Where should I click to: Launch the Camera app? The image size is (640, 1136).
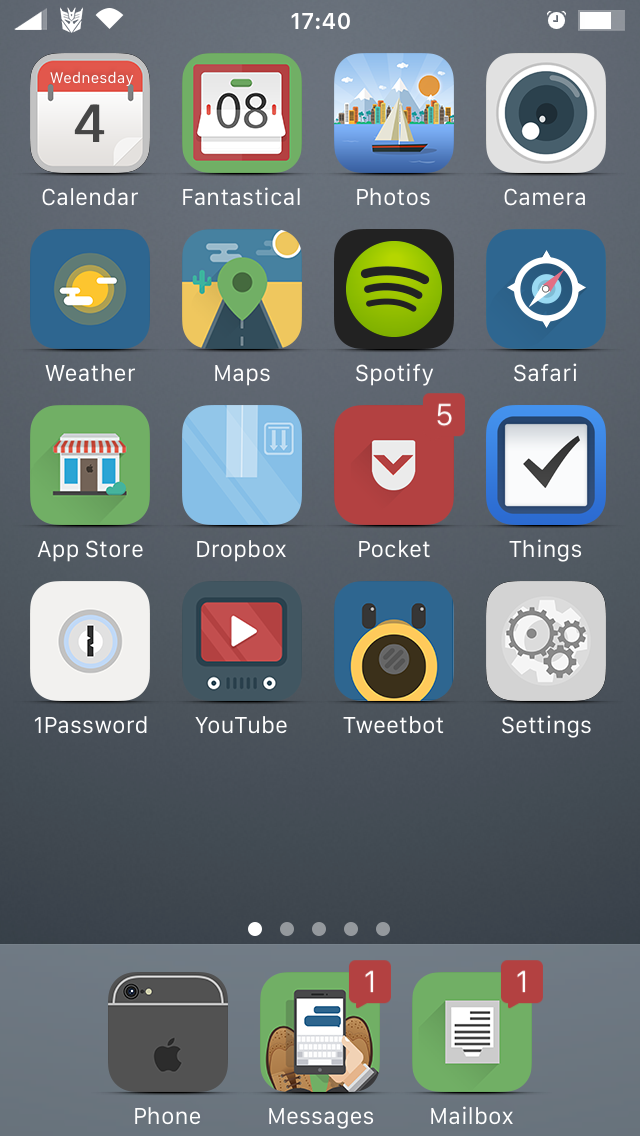(x=546, y=113)
